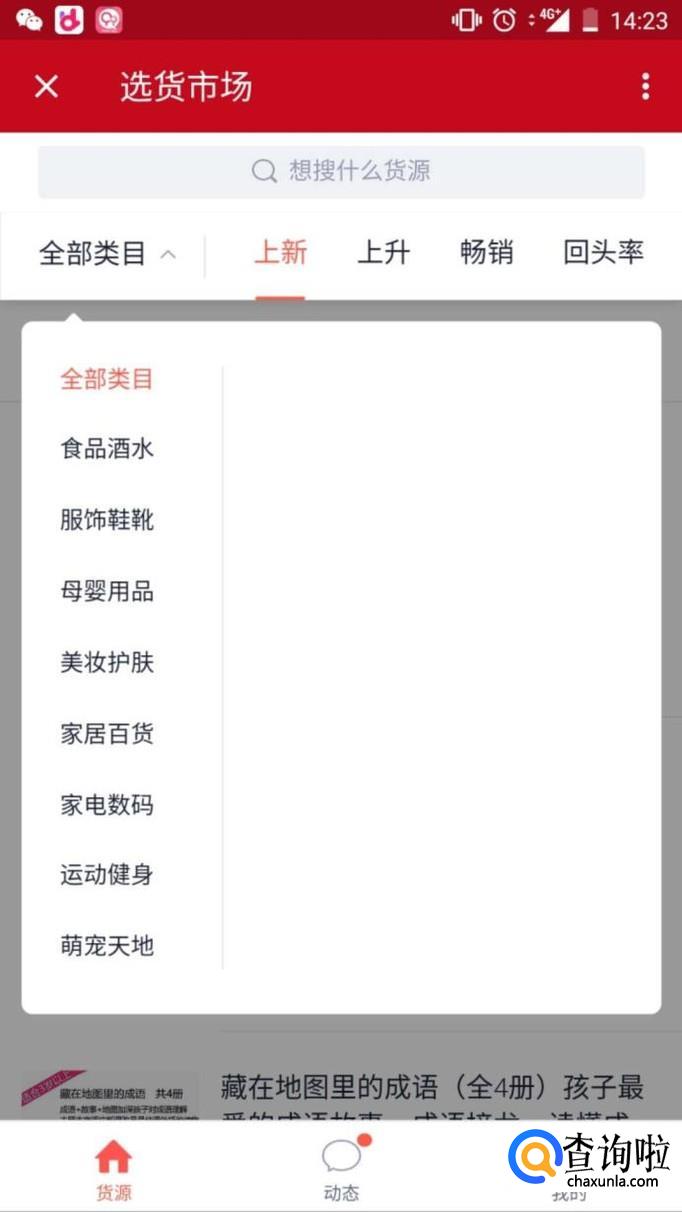Open the overflow menu
The width and height of the screenshot is (682, 1212).
tap(645, 87)
